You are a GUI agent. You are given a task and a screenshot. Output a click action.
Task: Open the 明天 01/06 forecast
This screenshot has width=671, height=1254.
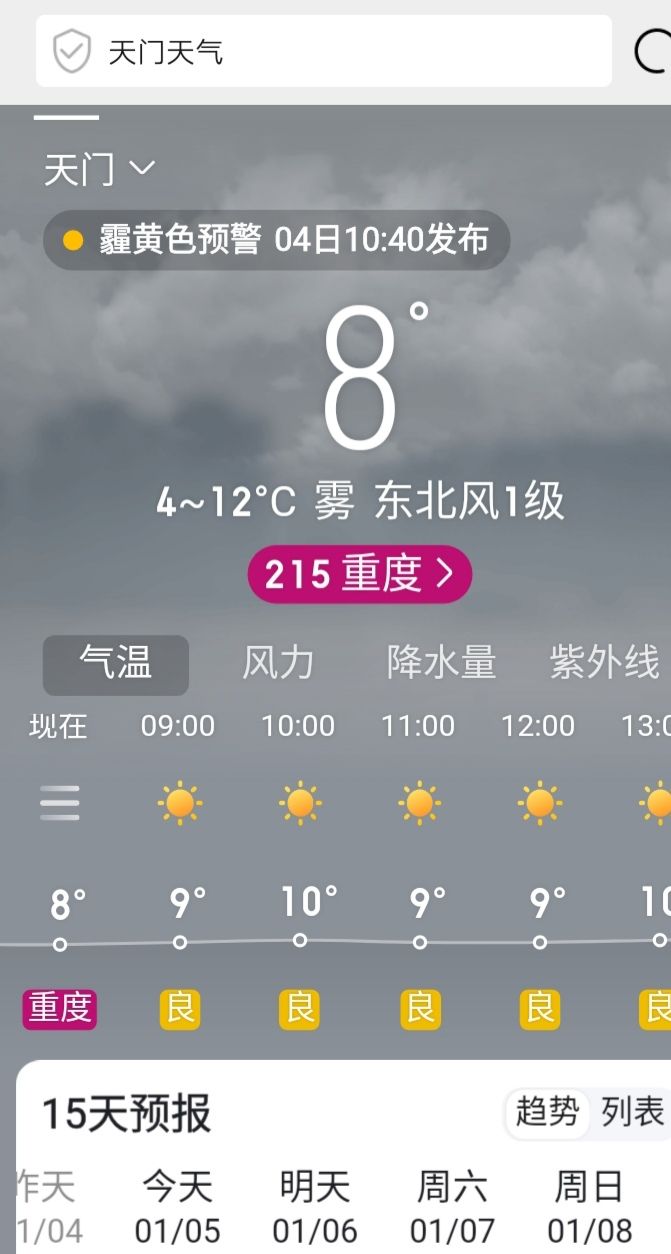point(315,1207)
